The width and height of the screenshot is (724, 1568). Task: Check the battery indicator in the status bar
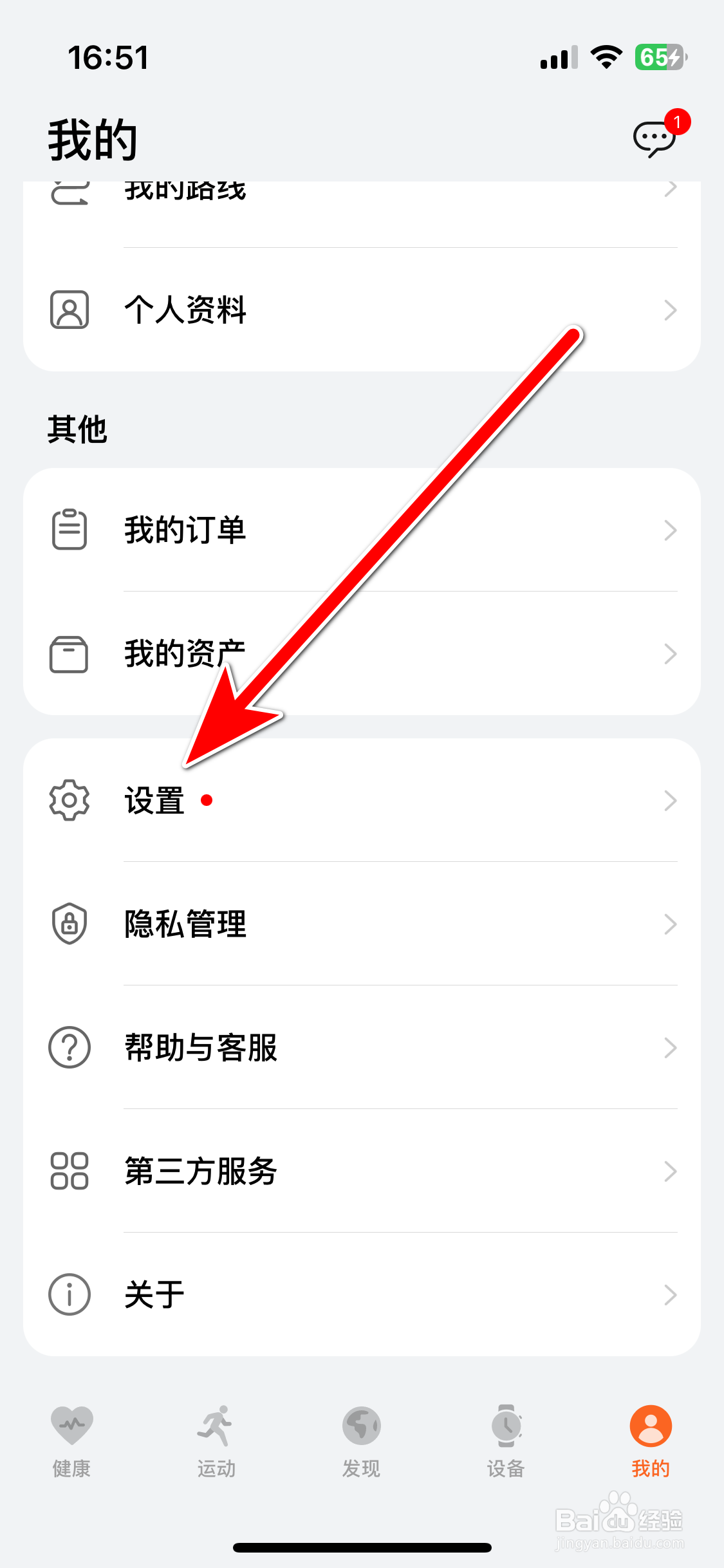[658, 57]
